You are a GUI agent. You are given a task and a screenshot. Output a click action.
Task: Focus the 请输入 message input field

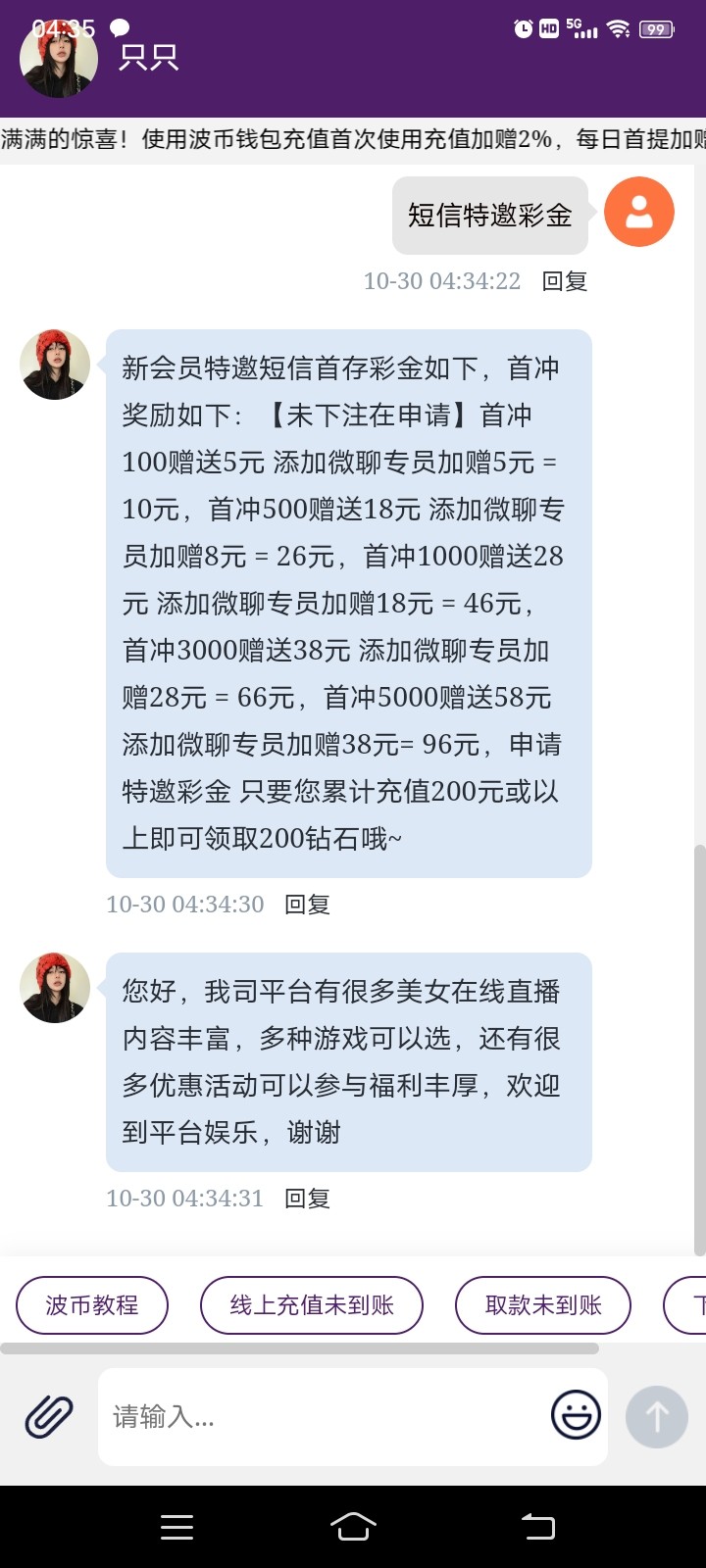(324, 1416)
